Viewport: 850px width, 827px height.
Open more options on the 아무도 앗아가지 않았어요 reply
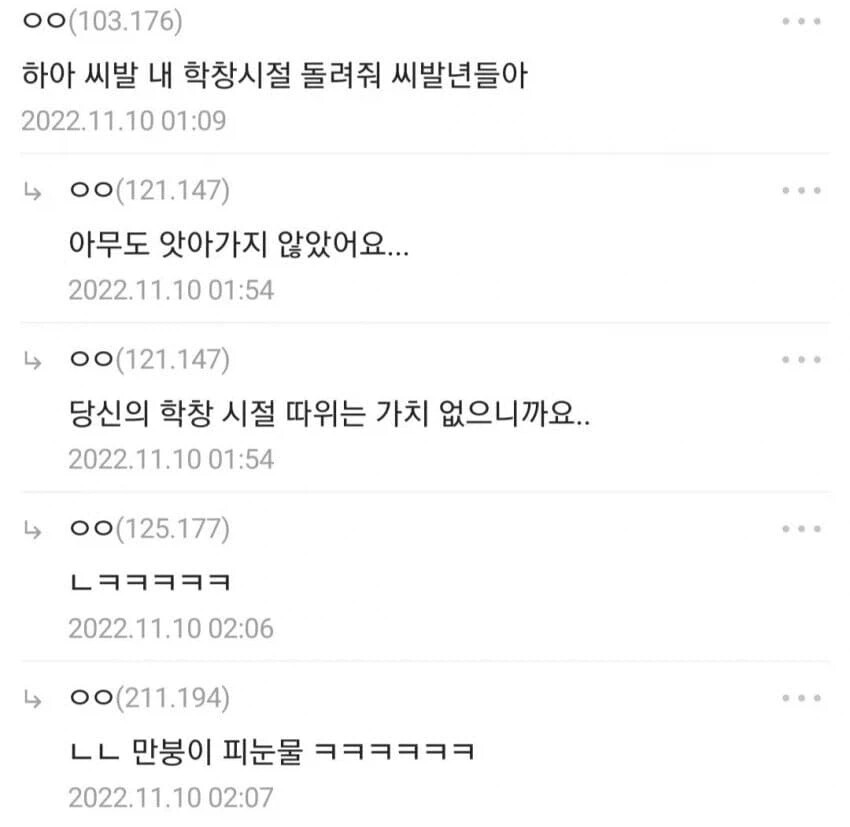point(801,191)
